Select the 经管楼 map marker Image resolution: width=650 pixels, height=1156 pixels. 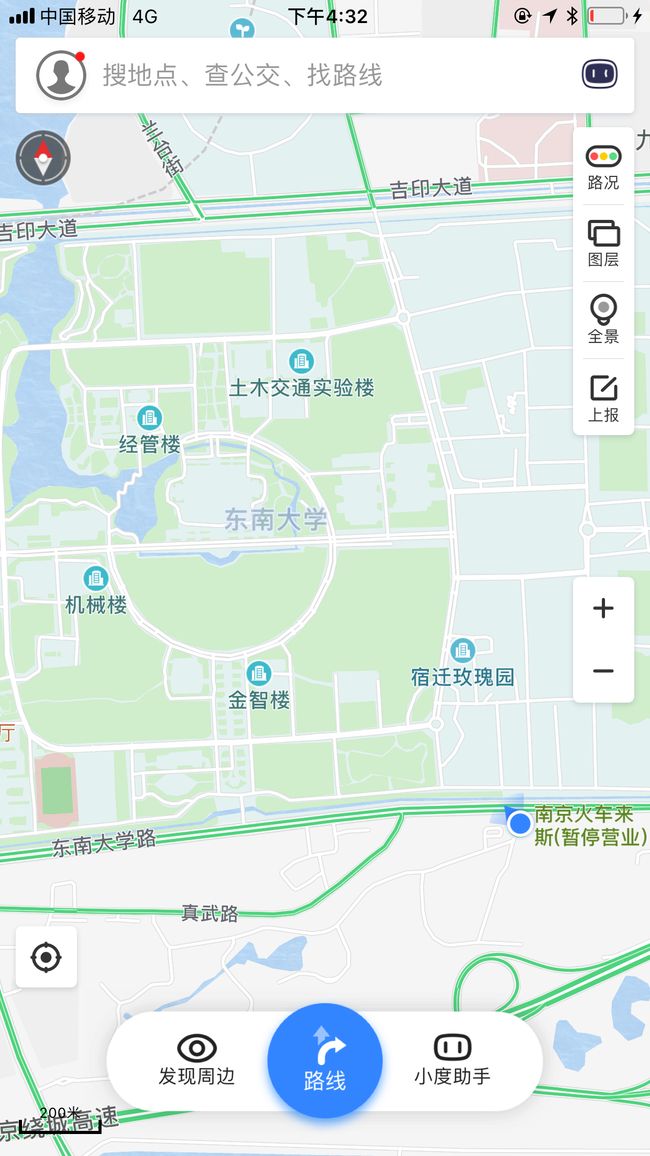[x=150, y=417]
